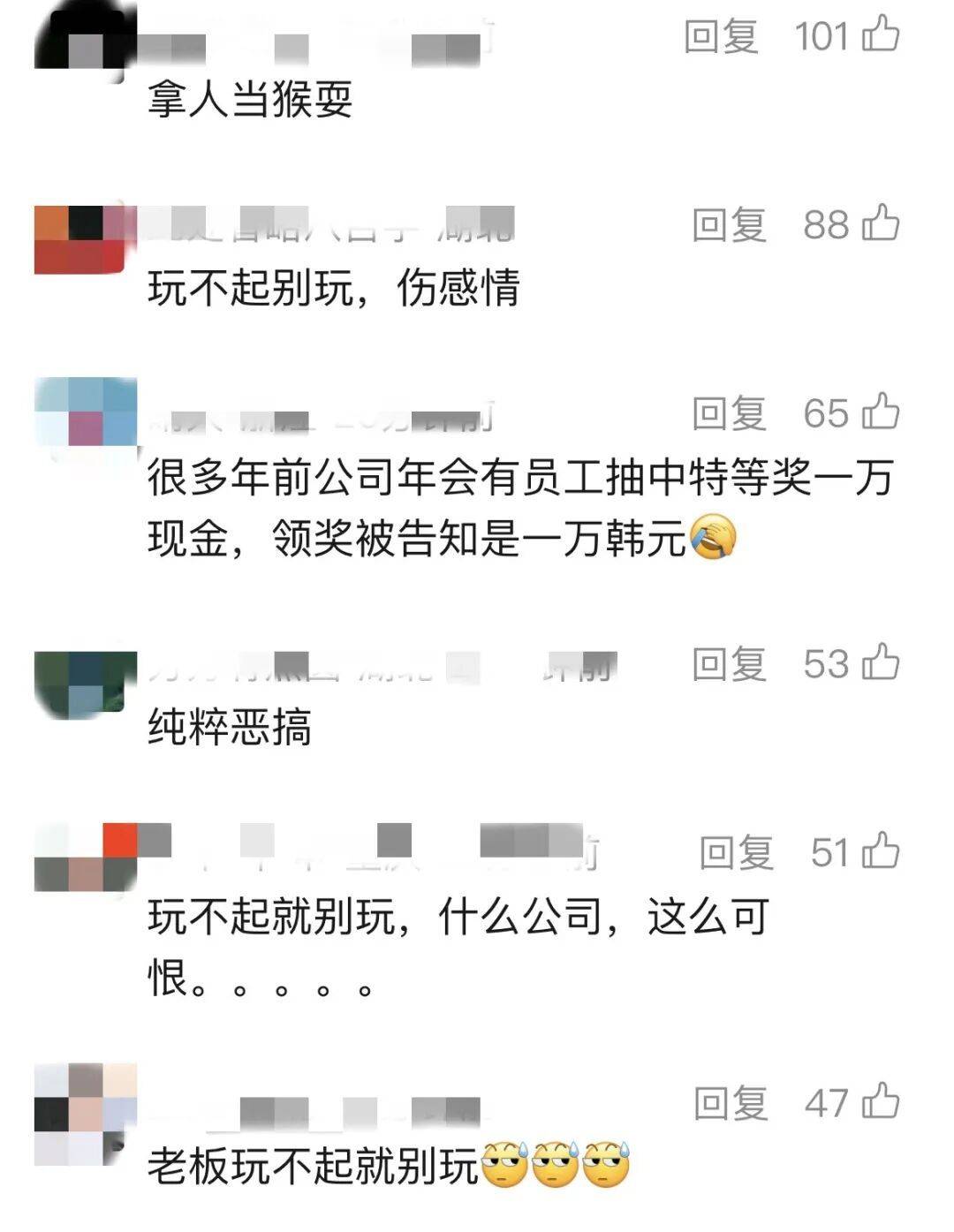Reply to the comment "玩不起别玩，伤感情"
This screenshot has width=954, height=1232.
[x=729, y=225]
